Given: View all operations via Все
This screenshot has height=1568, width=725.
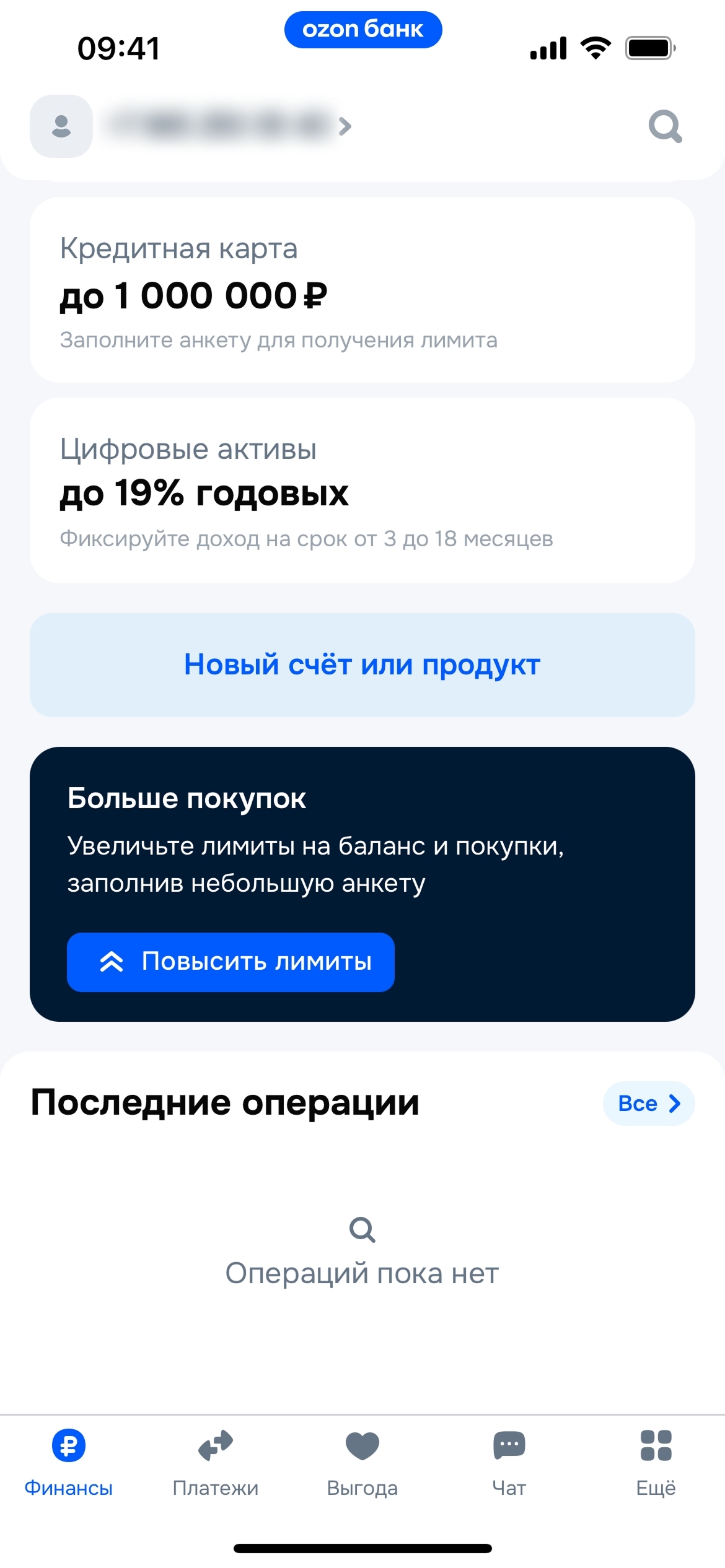Looking at the screenshot, I should click(648, 1104).
